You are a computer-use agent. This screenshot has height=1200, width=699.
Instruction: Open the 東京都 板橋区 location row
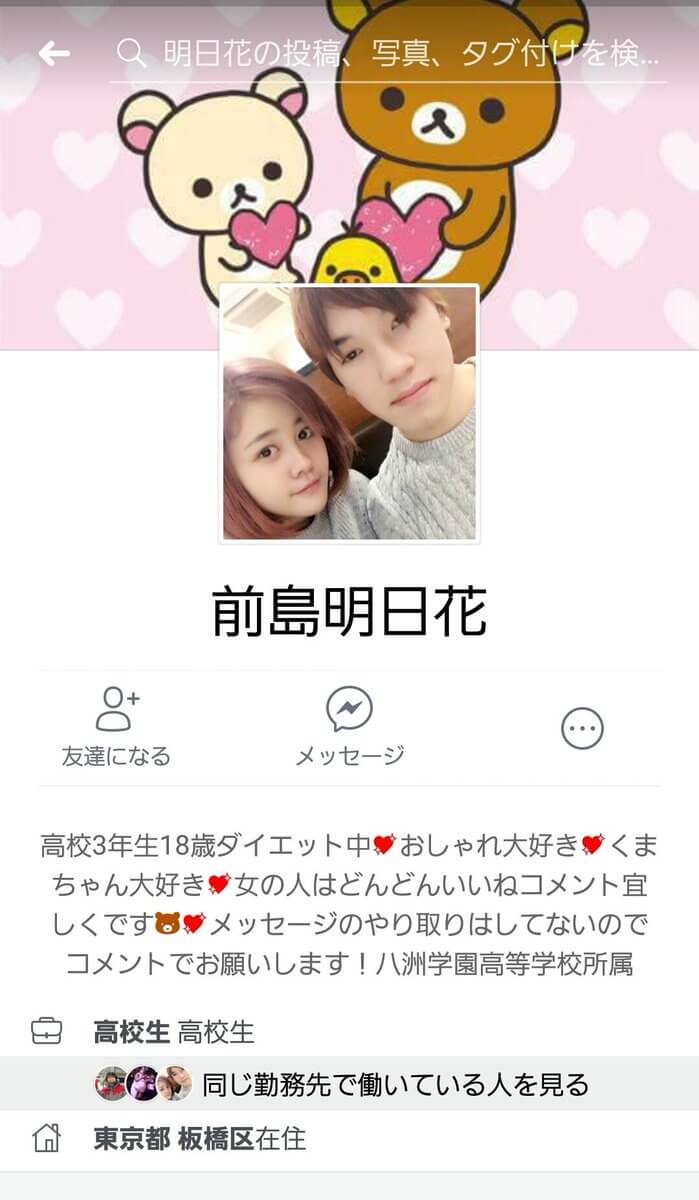tap(198, 1138)
